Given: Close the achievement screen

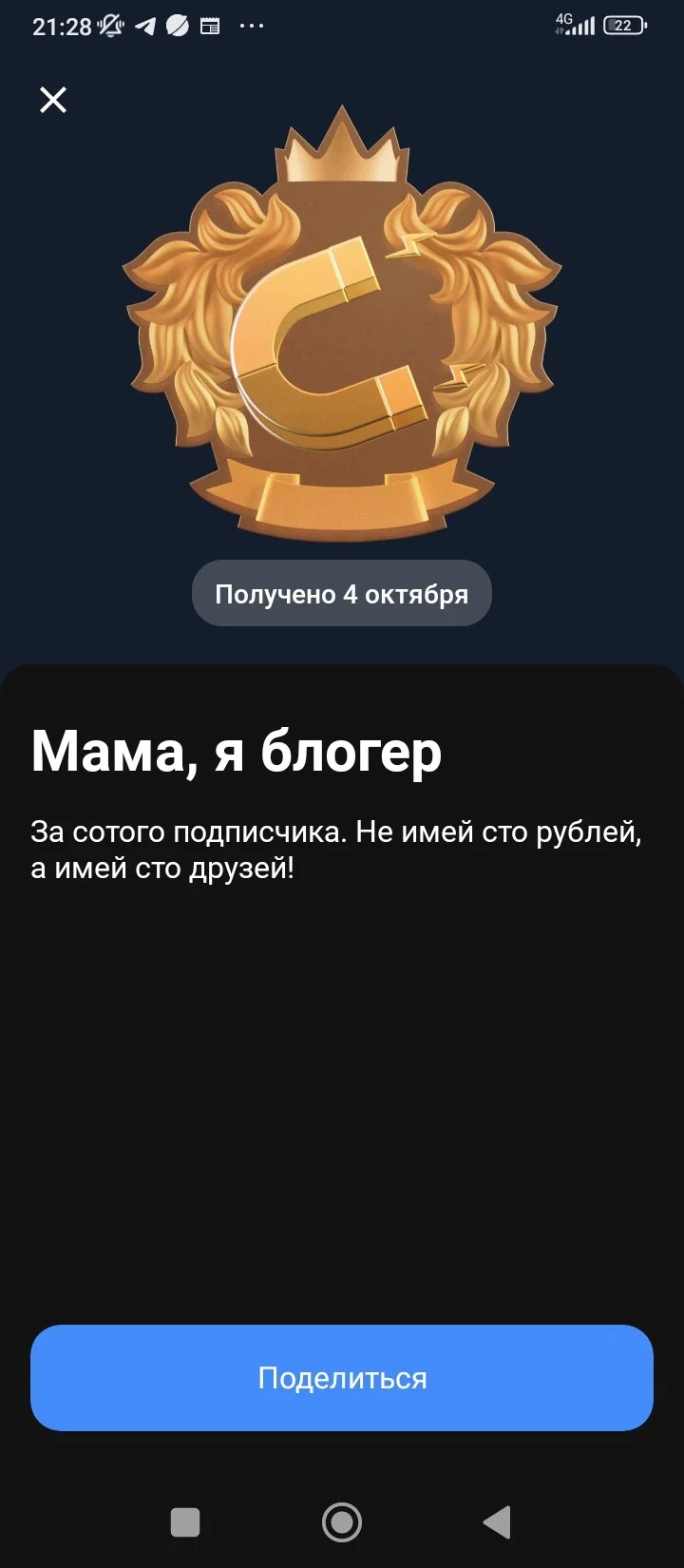Looking at the screenshot, I should tap(53, 100).
